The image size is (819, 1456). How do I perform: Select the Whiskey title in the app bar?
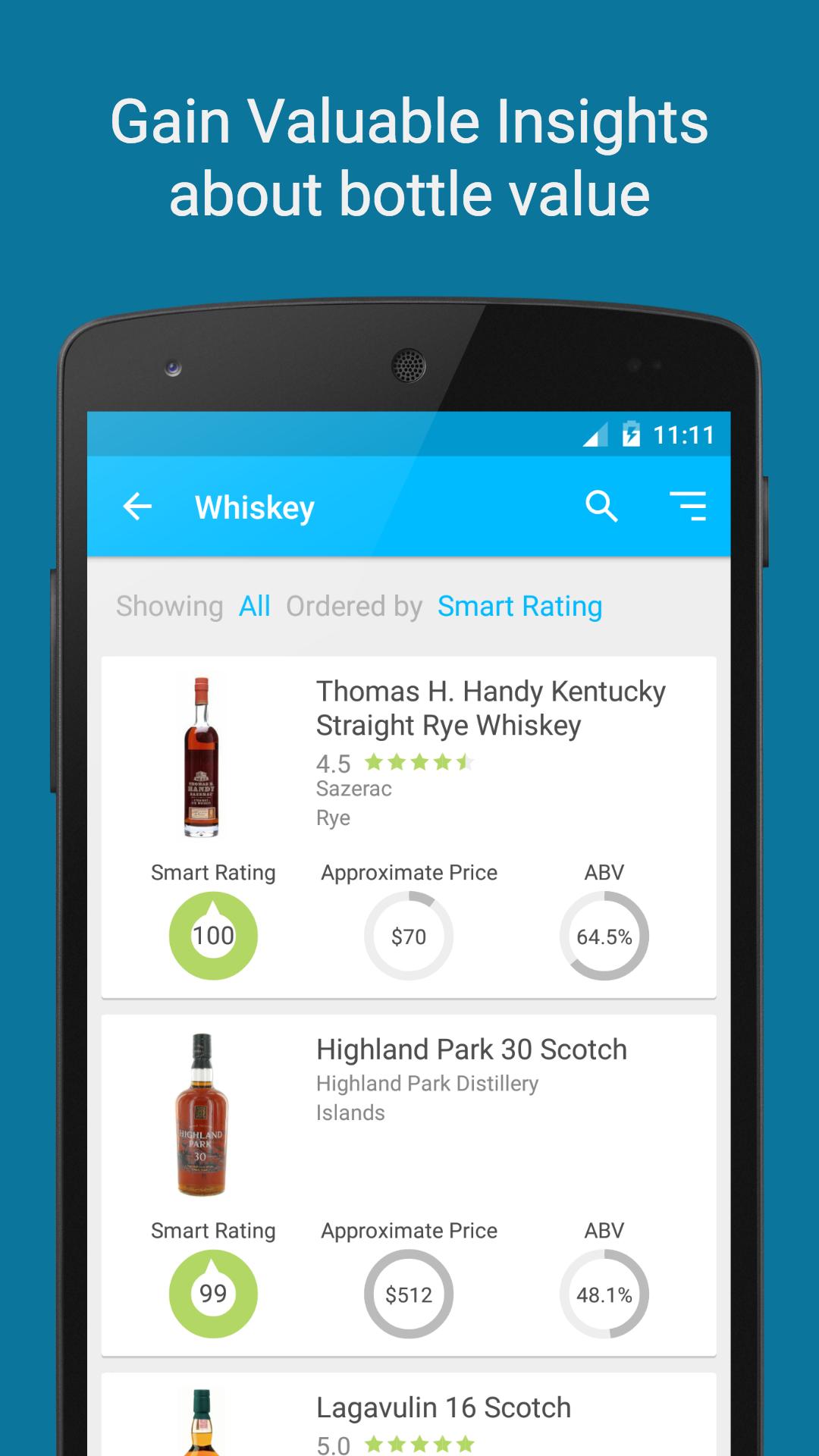(x=254, y=507)
